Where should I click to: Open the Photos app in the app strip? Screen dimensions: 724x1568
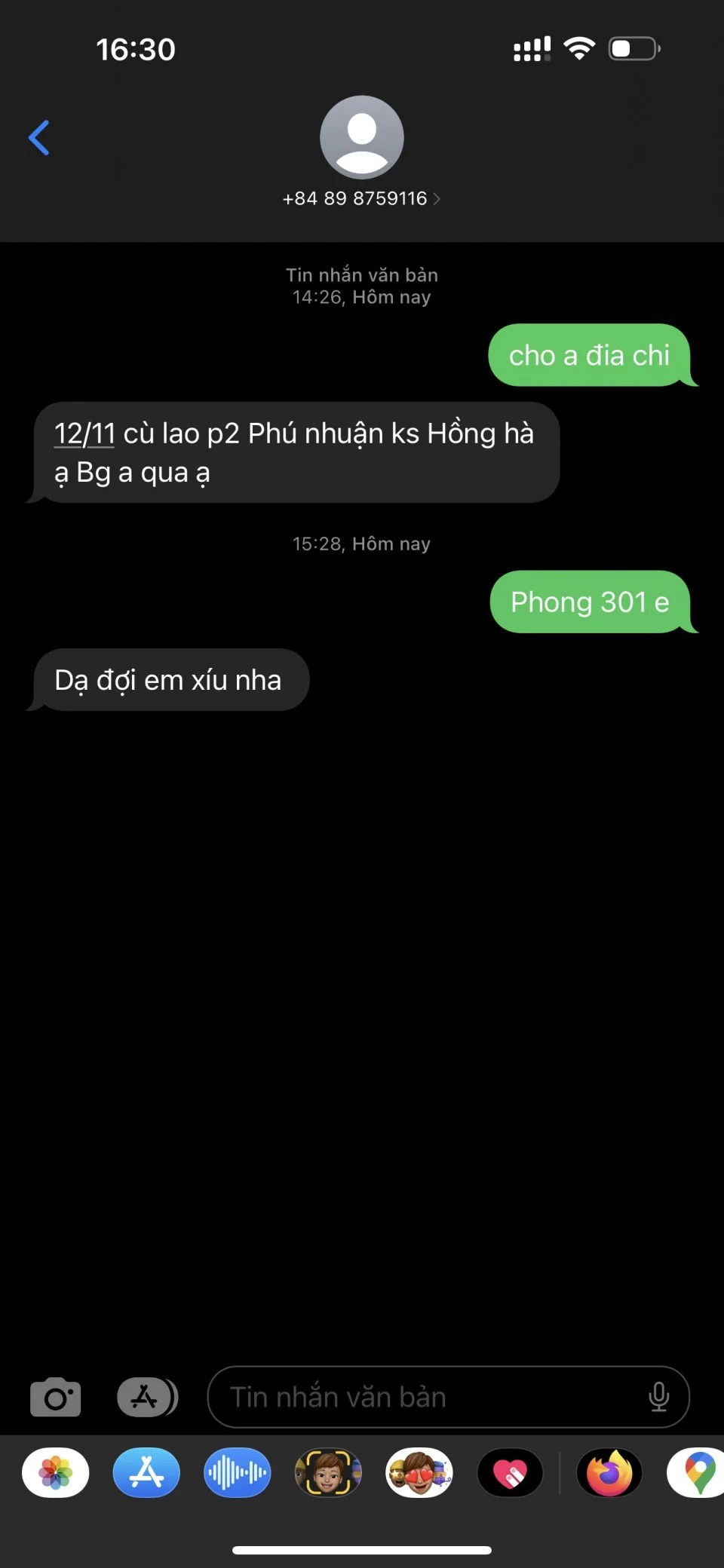[x=56, y=1473]
